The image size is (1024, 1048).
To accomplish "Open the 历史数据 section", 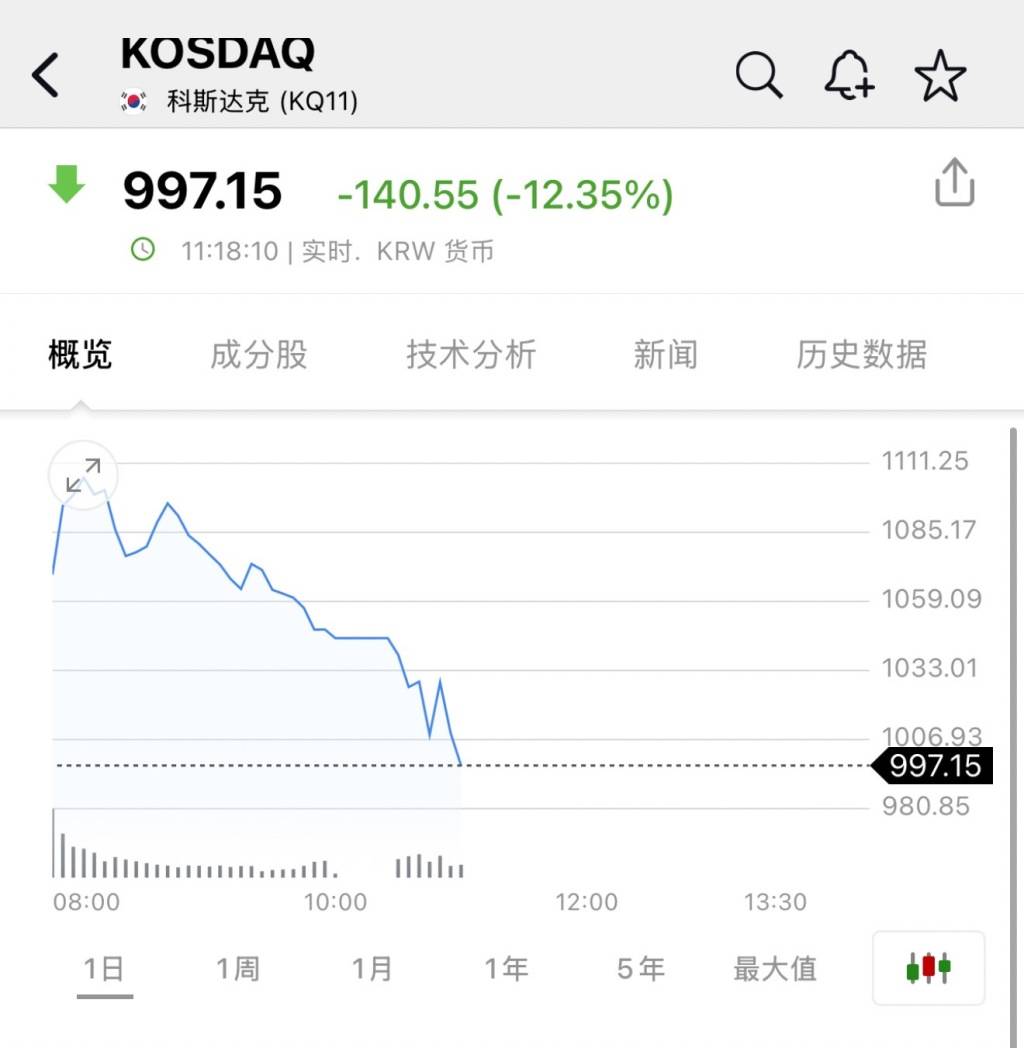I will click(860, 355).
